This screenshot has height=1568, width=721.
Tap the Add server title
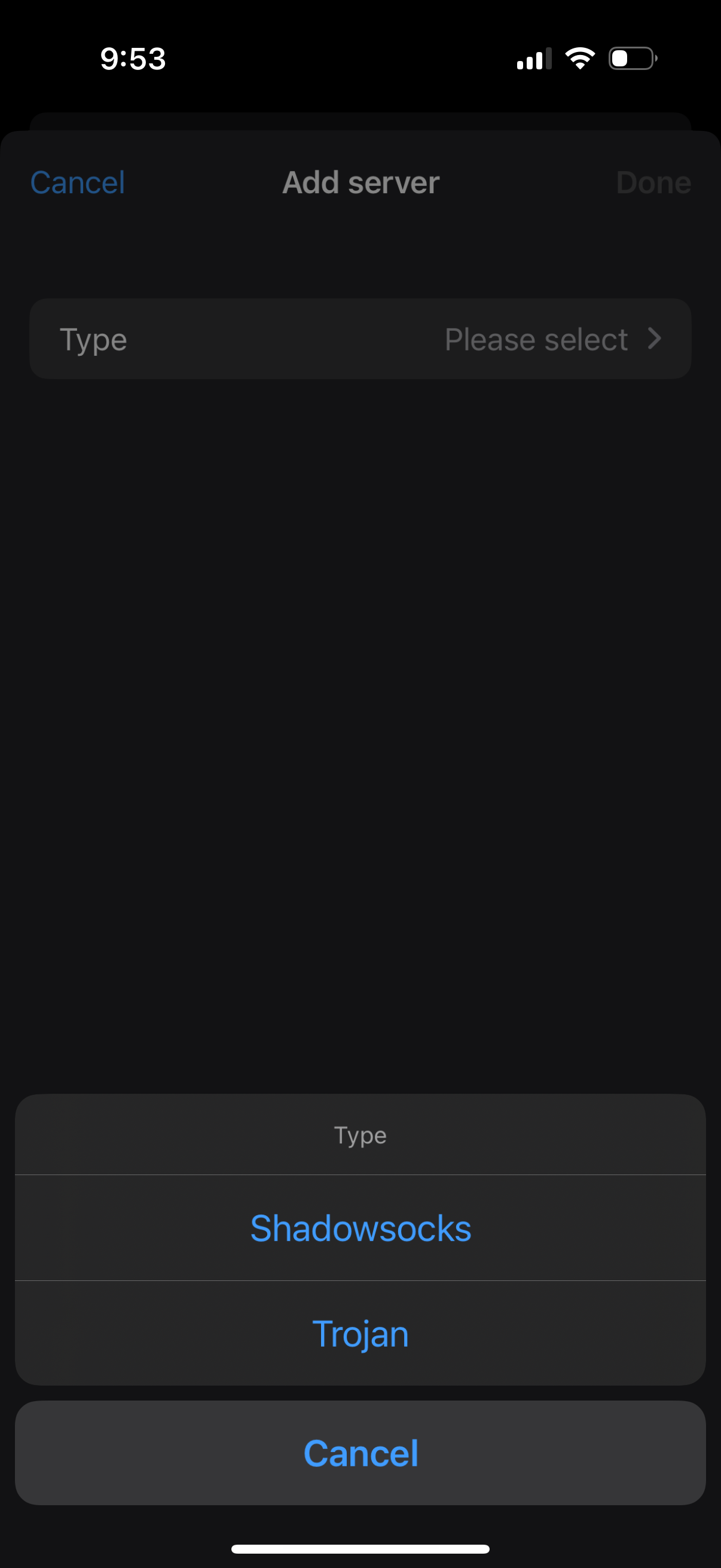click(x=359, y=181)
